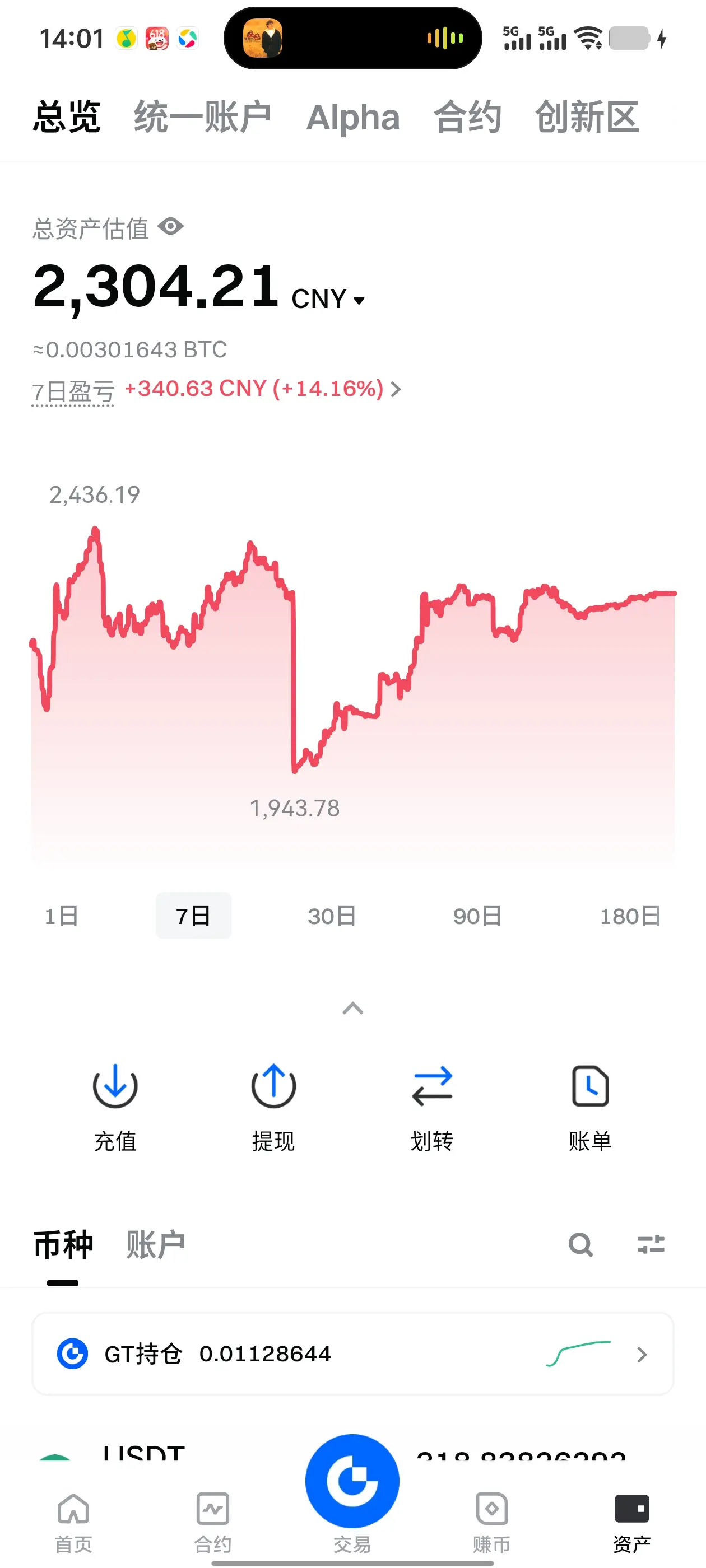706x1568 pixels.
Task: View 7-day profit and loss details
Action: 262,388
